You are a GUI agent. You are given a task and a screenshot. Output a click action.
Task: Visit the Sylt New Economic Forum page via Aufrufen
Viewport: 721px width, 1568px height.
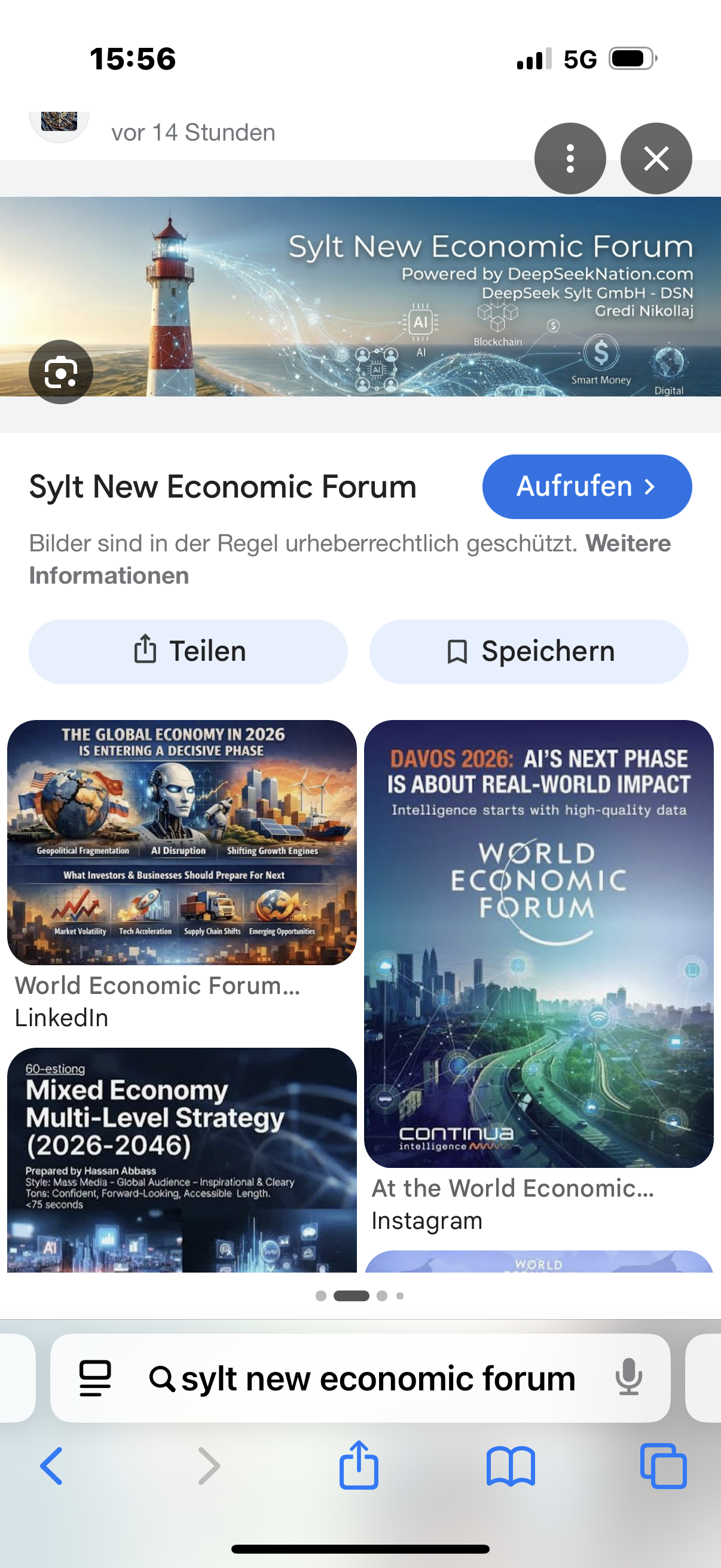(586, 487)
